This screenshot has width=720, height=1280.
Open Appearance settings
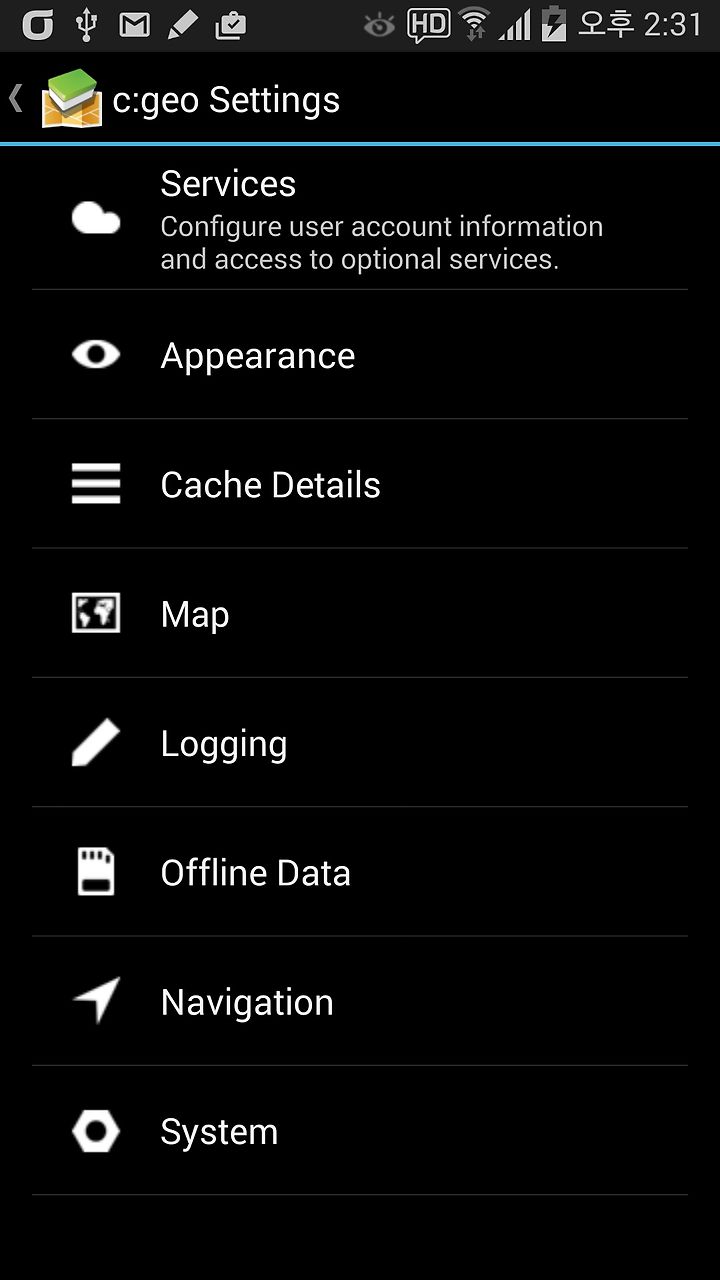[x=360, y=355]
